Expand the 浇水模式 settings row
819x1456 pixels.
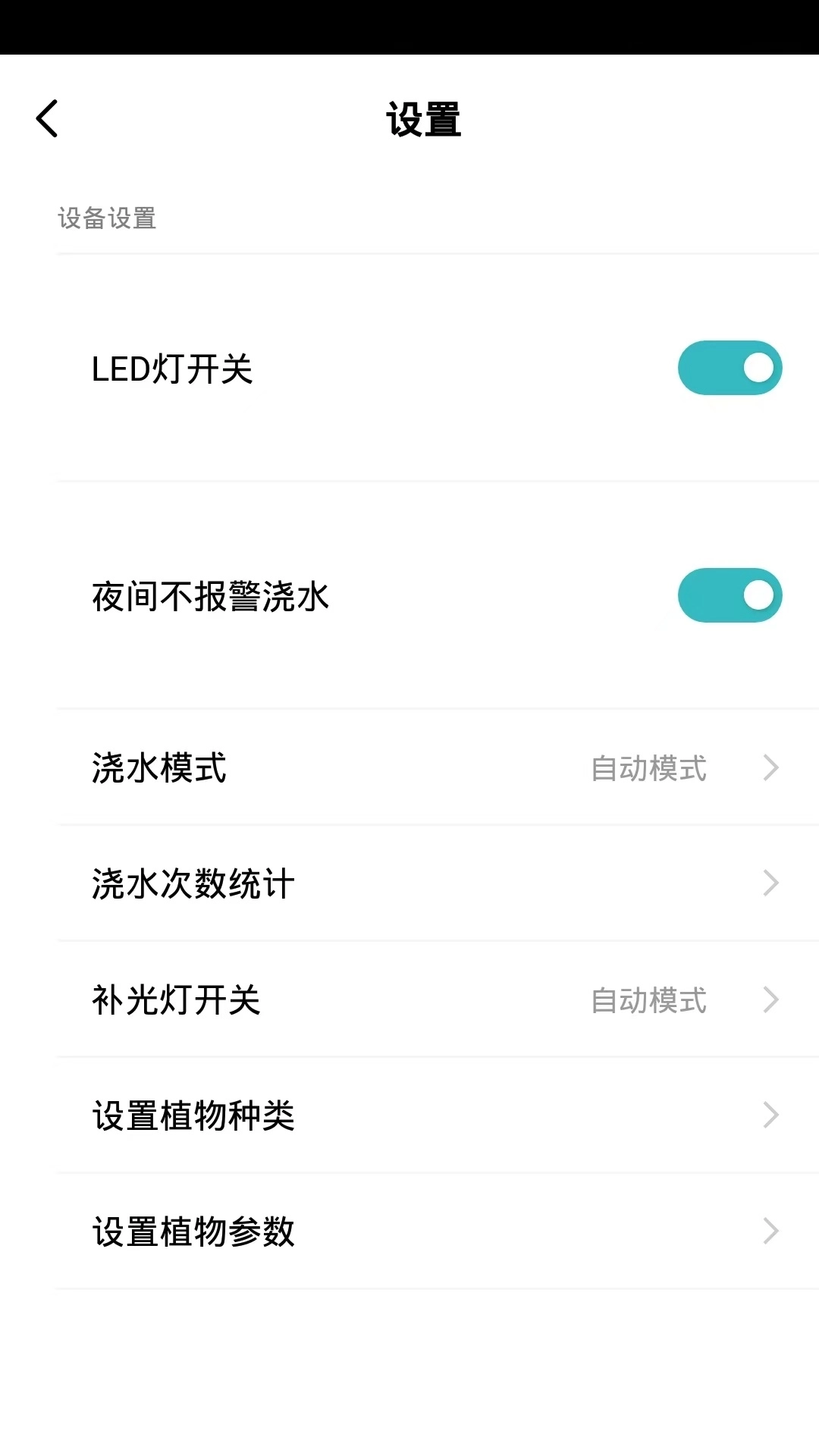[x=409, y=769]
